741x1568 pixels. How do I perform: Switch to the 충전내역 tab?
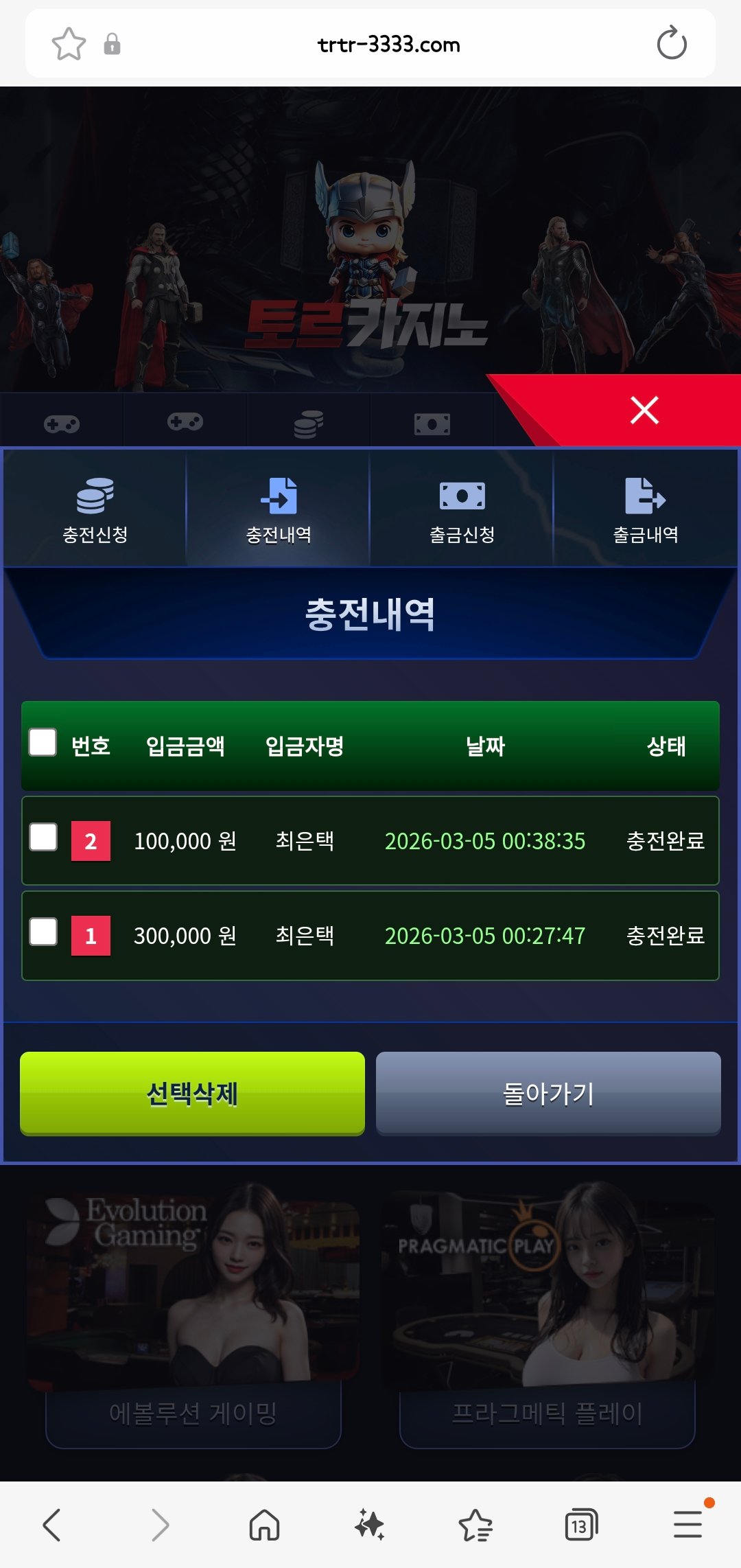coord(279,509)
